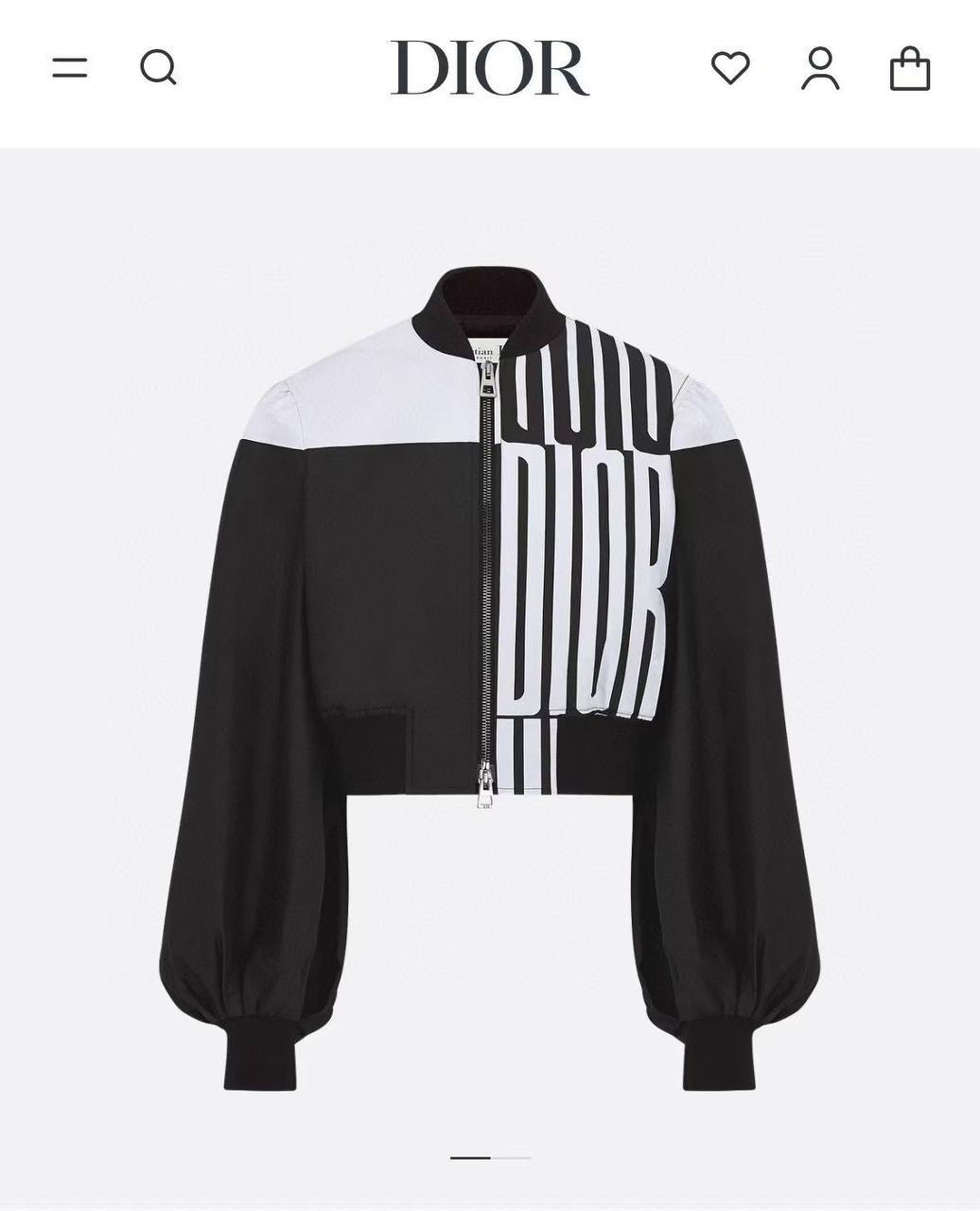The image size is (980, 1211).
Task: Open the wishlist heart icon
Action: (730, 68)
